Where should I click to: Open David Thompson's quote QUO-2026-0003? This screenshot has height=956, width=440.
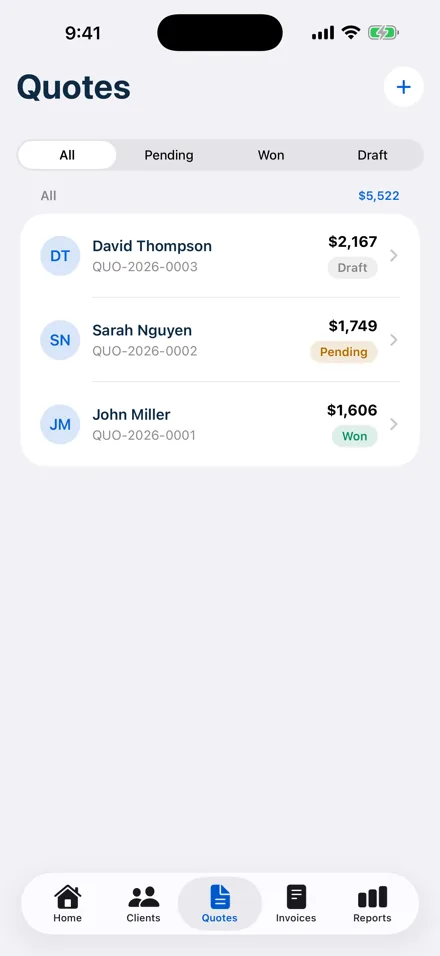coord(220,256)
